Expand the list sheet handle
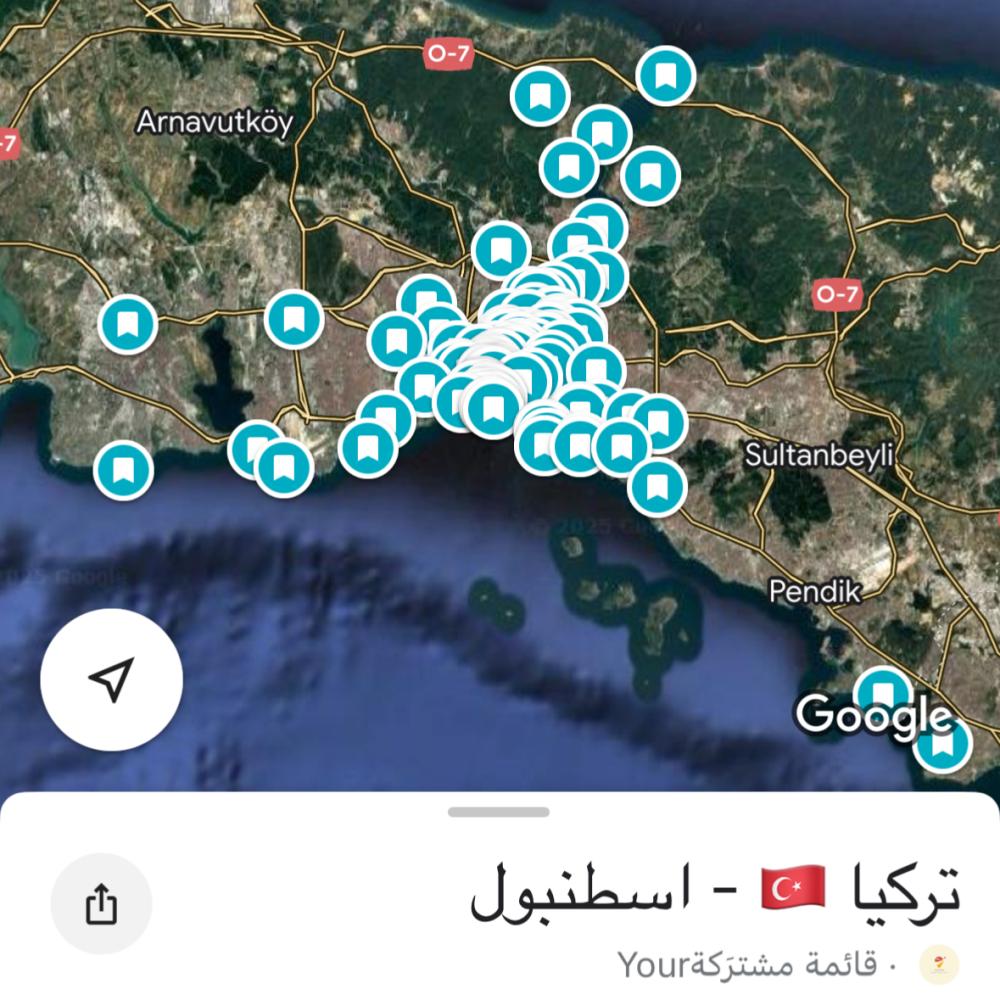The width and height of the screenshot is (1000, 1000). [498, 812]
